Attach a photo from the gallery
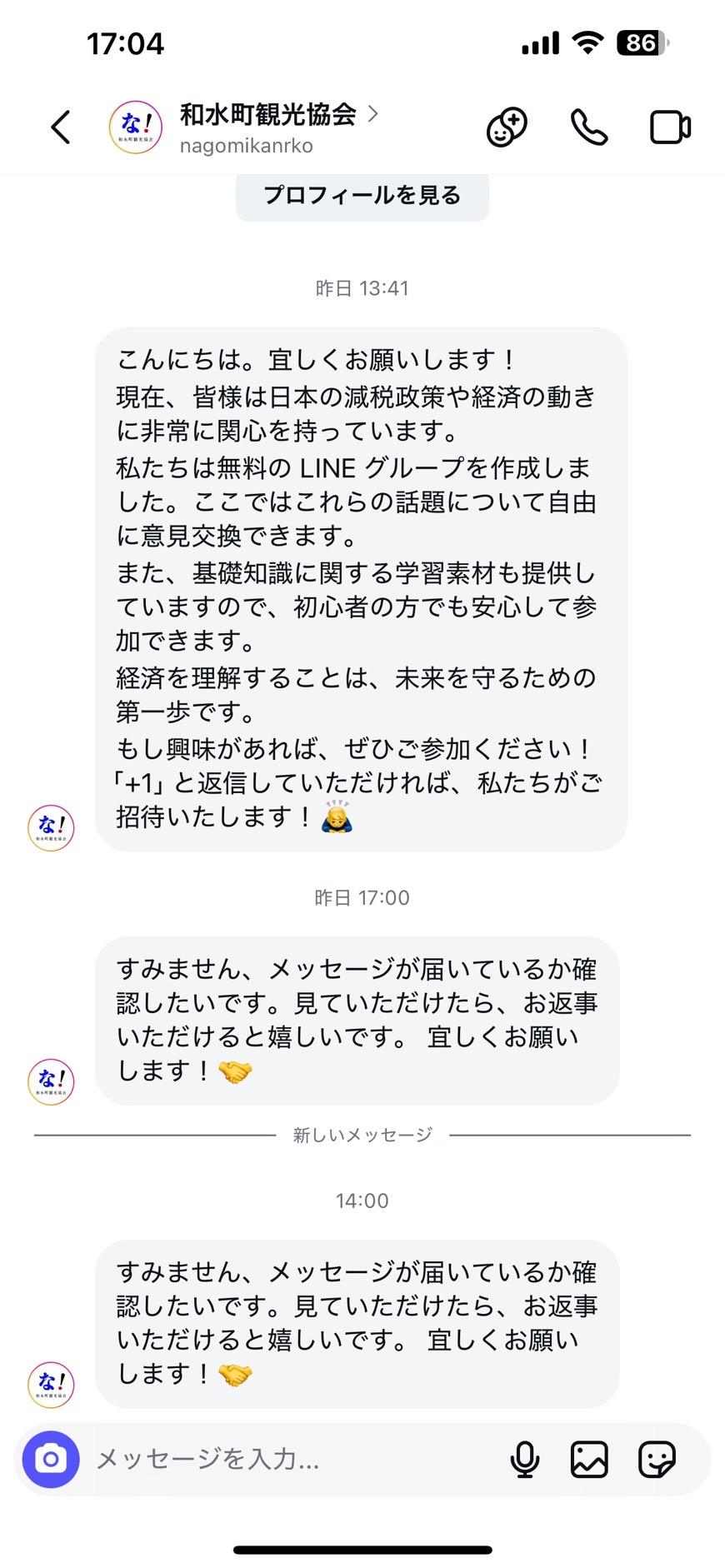The height and width of the screenshot is (1568, 725). point(589,1459)
